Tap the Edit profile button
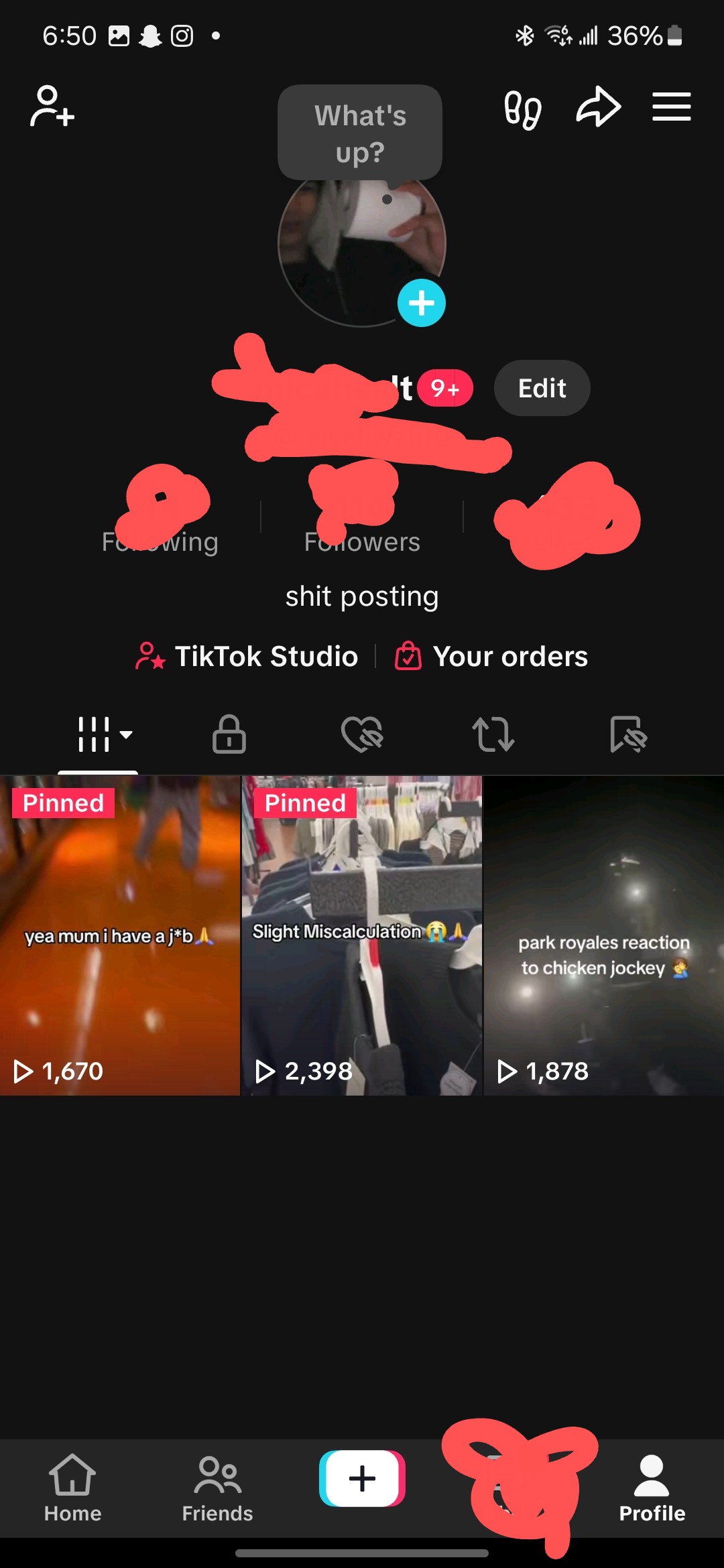This screenshot has width=724, height=1568. point(542,388)
